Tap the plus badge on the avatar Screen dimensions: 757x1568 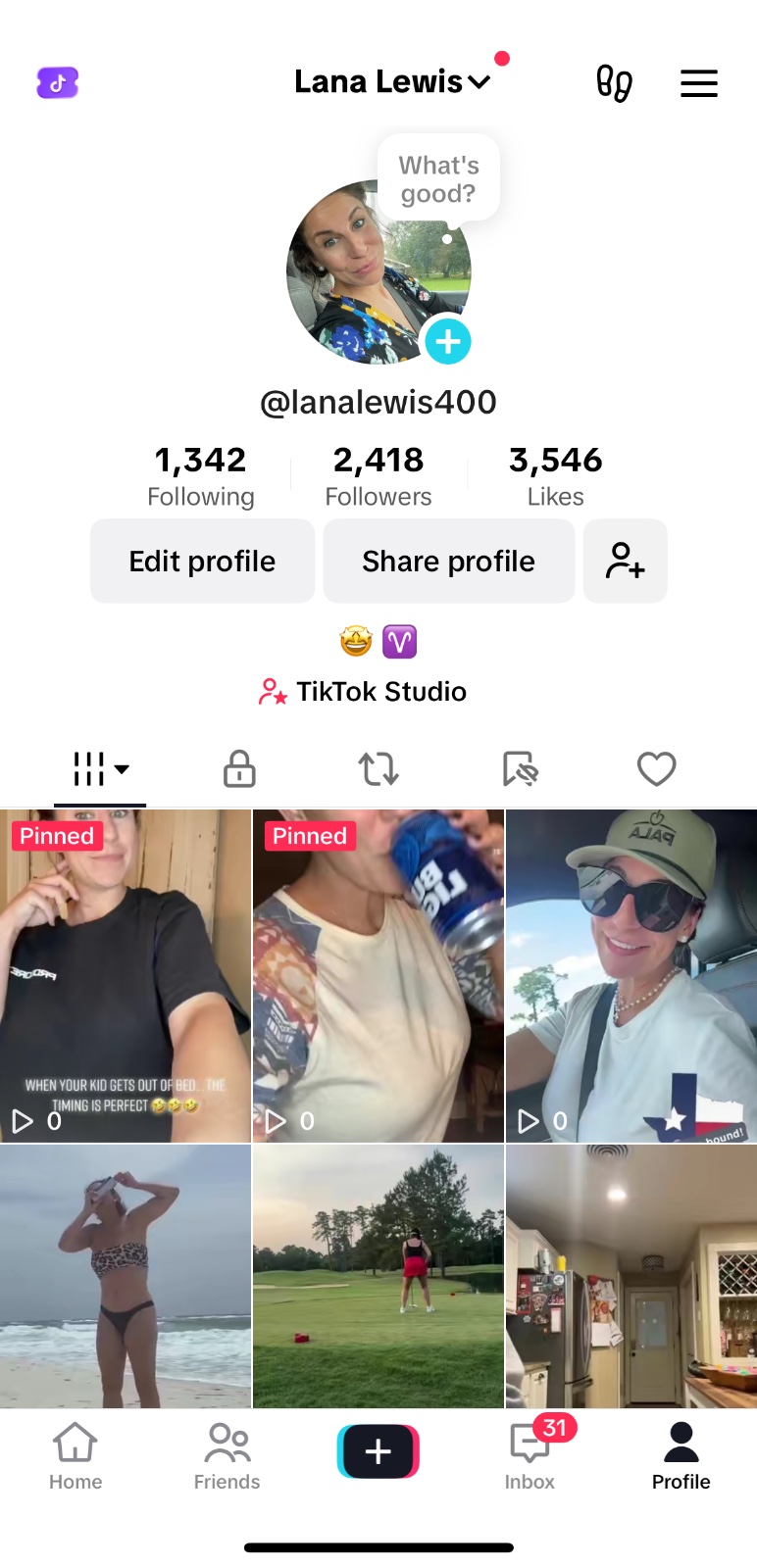448,342
